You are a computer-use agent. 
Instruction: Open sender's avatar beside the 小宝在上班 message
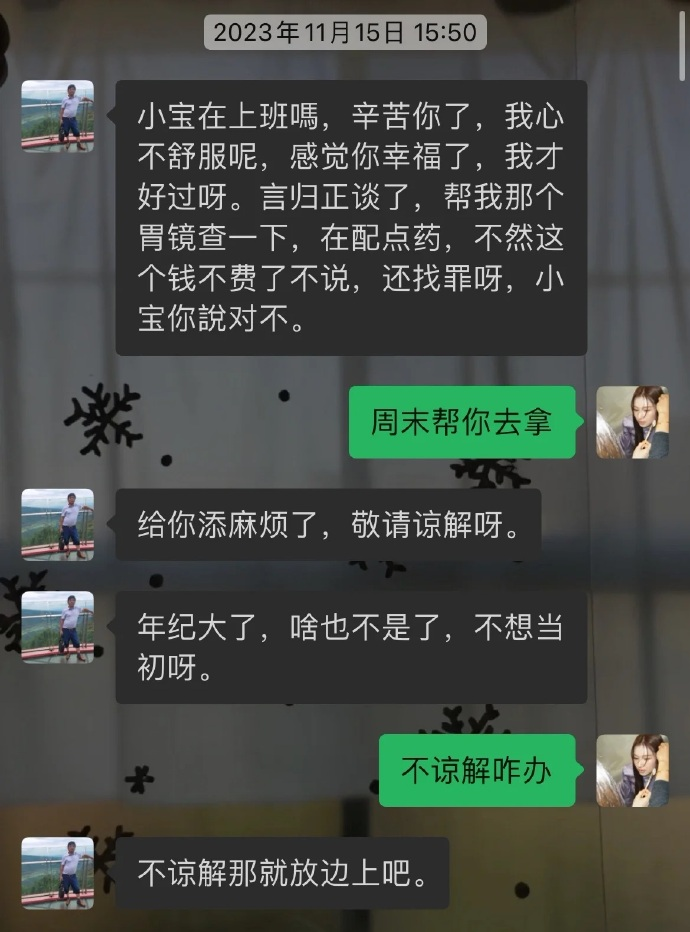[x=58, y=116]
